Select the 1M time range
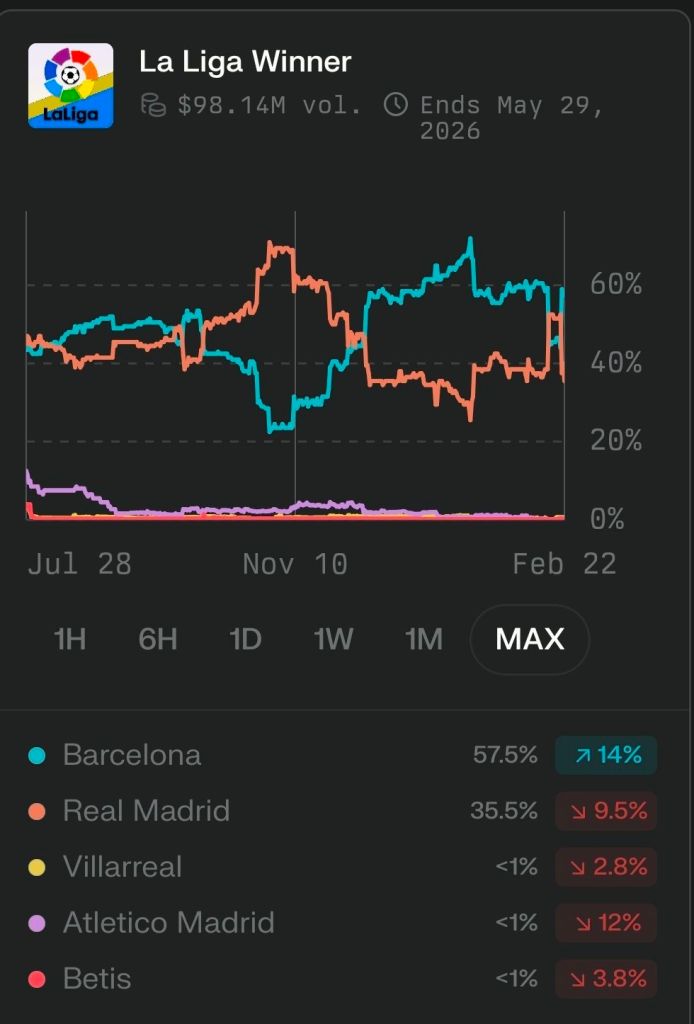Viewport: 694px width, 1024px height. 424,639
